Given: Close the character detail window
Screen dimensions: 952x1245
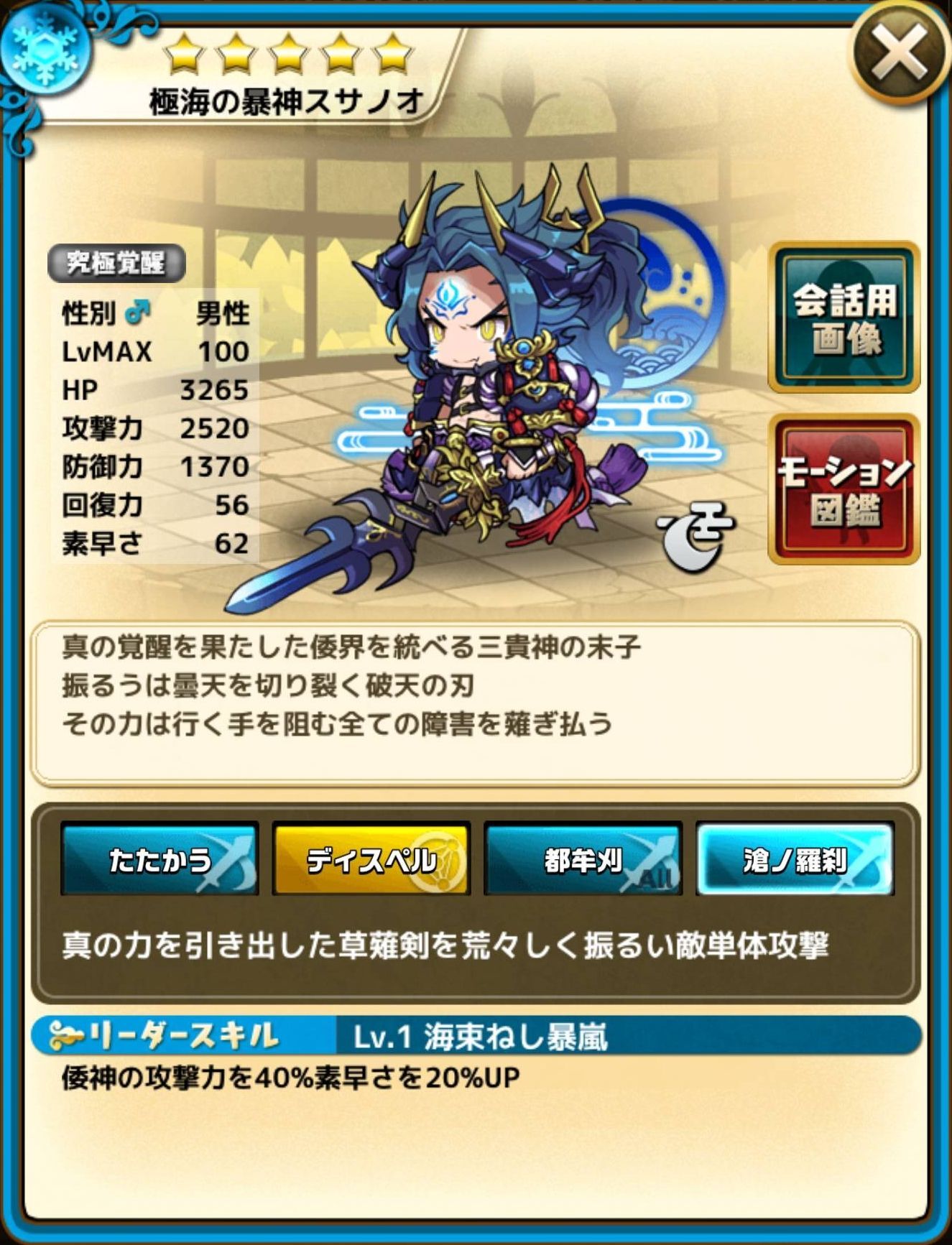Looking at the screenshot, I should tap(900, 55).
